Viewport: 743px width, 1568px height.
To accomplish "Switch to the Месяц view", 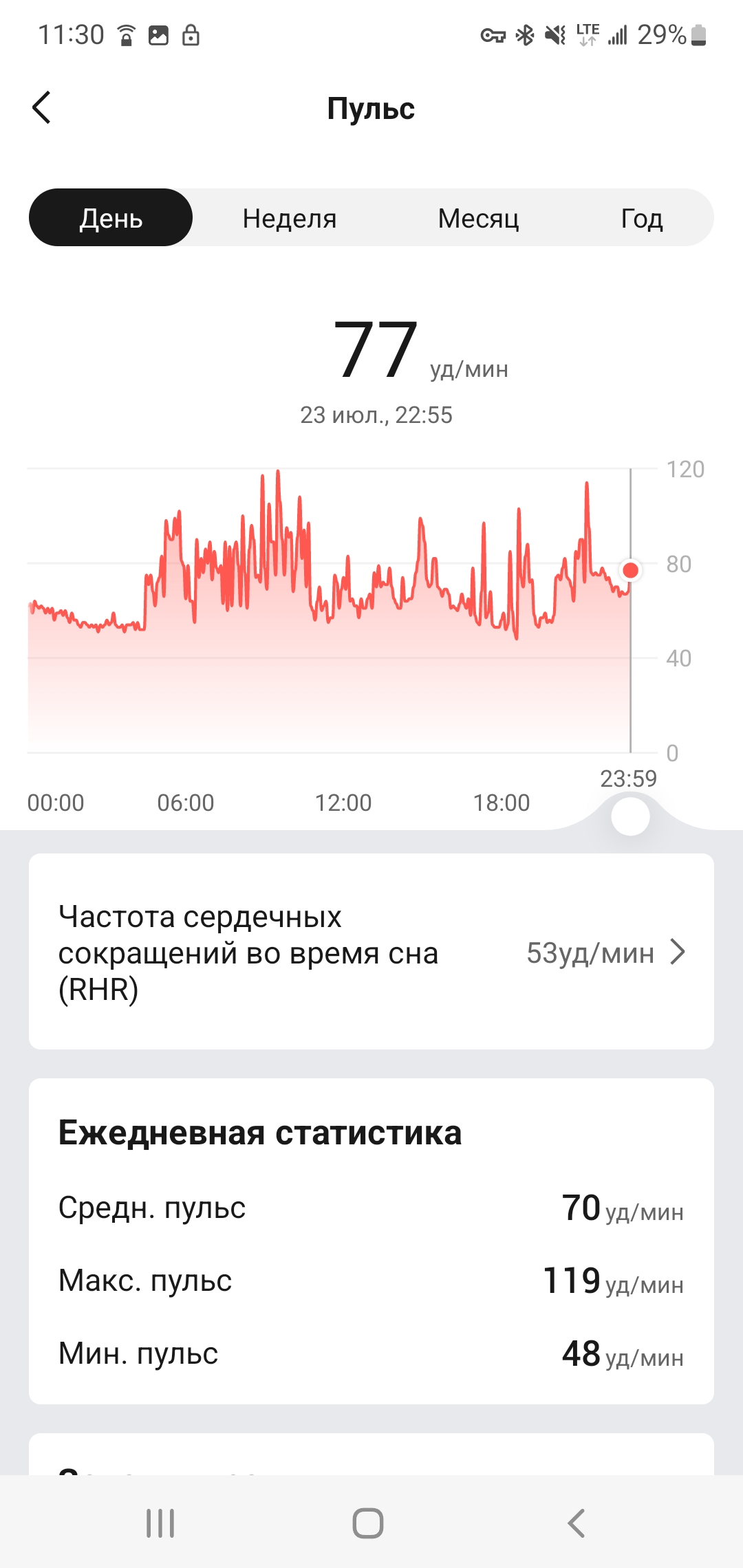I will (478, 218).
